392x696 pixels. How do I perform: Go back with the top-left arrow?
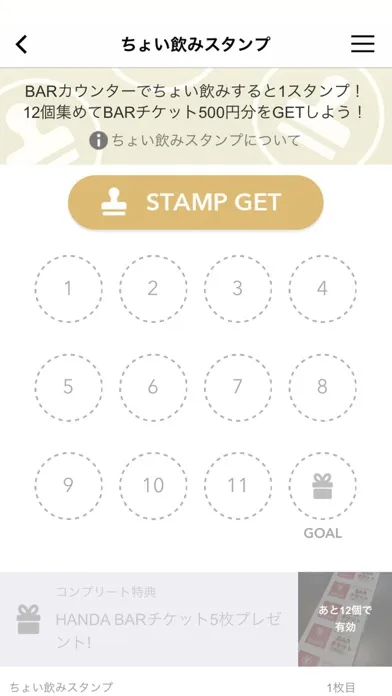pyautogui.click(x=21, y=44)
